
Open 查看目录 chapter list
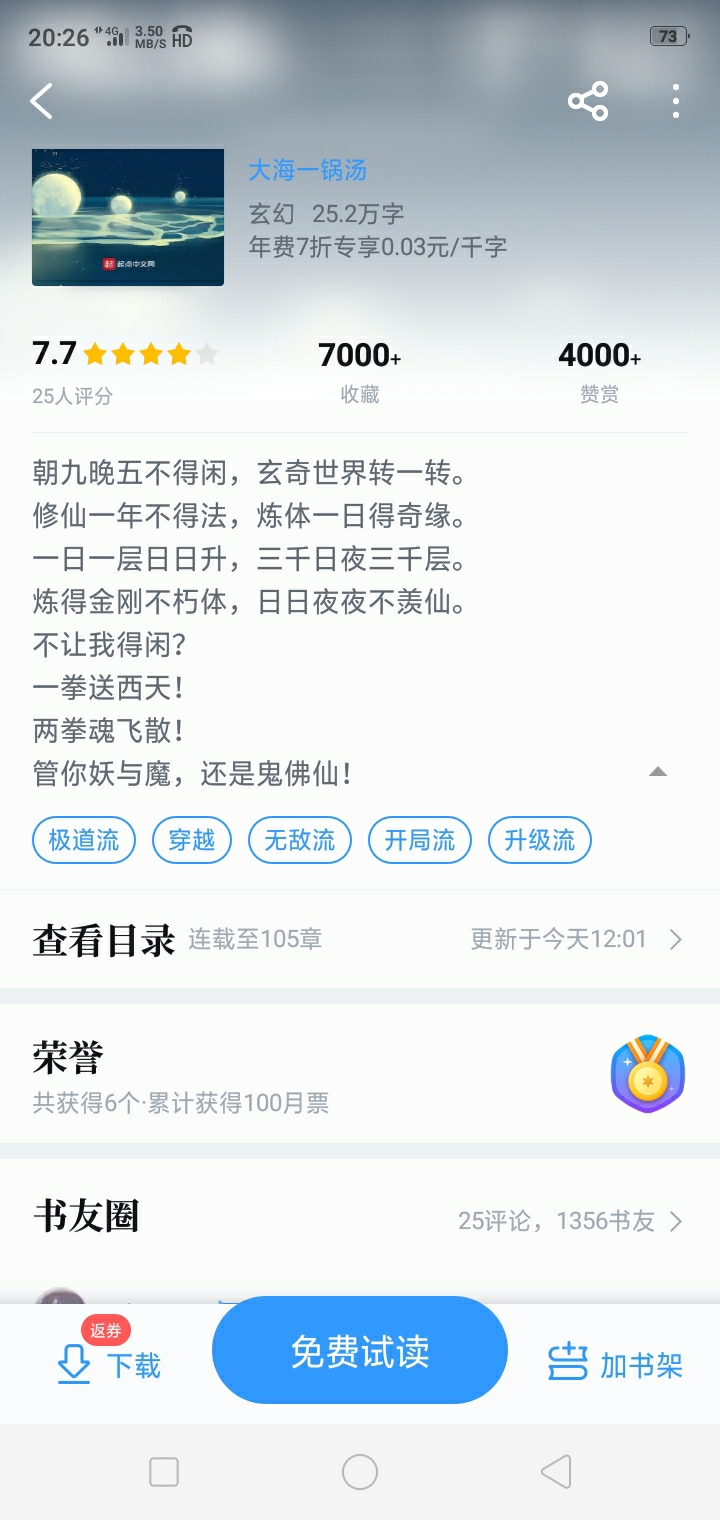pos(360,939)
